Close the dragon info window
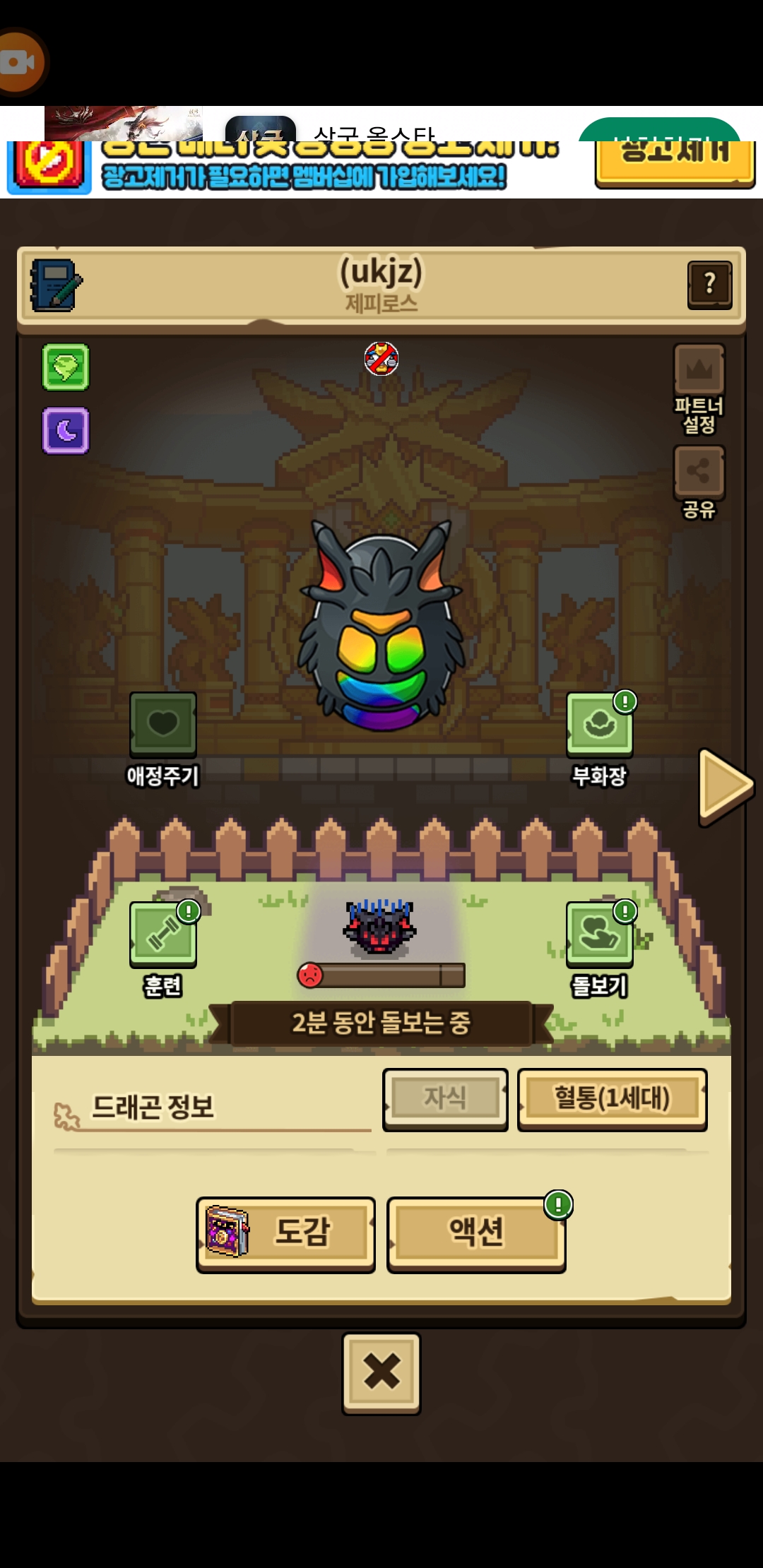 pyautogui.click(x=381, y=1372)
